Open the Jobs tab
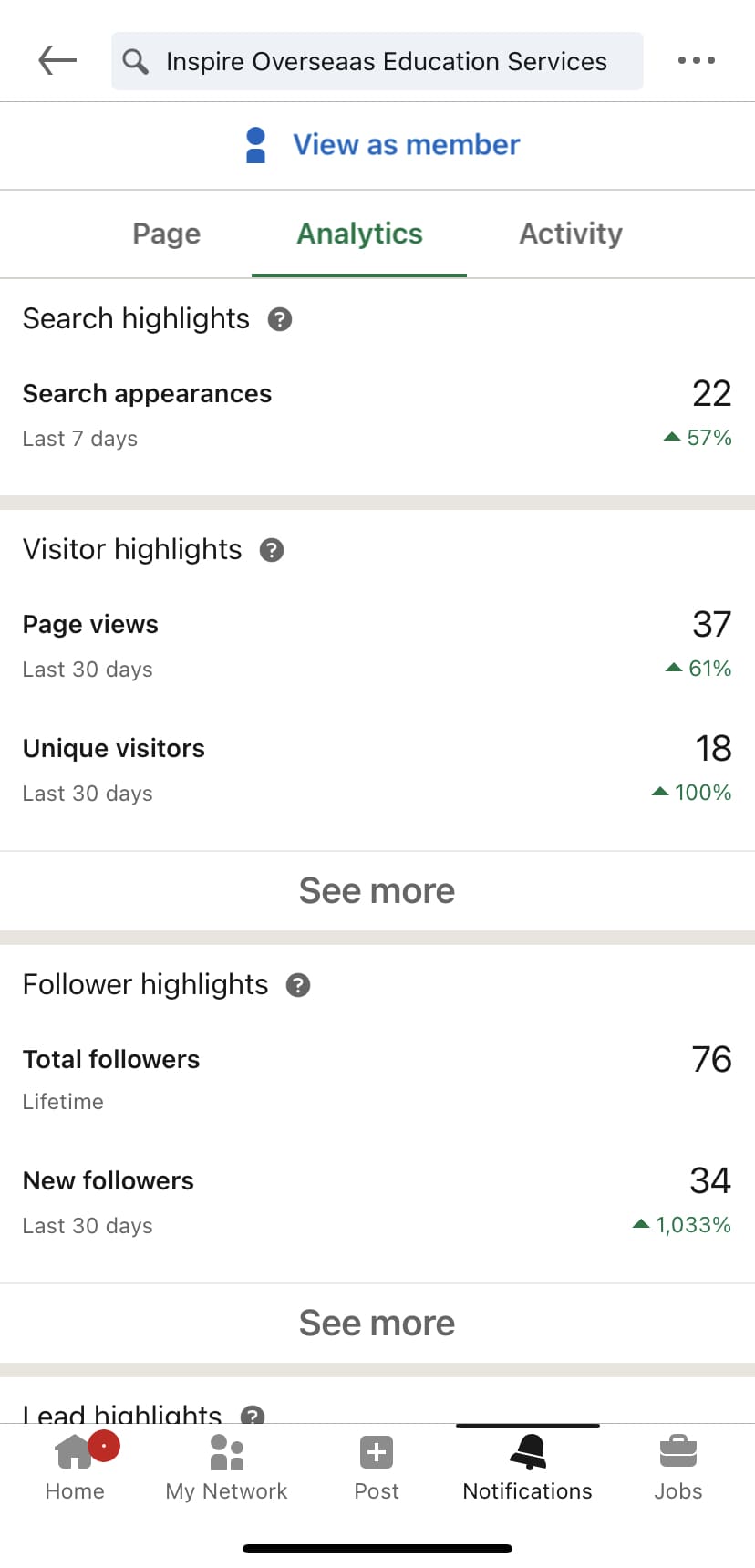755x1568 pixels. (677, 1467)
